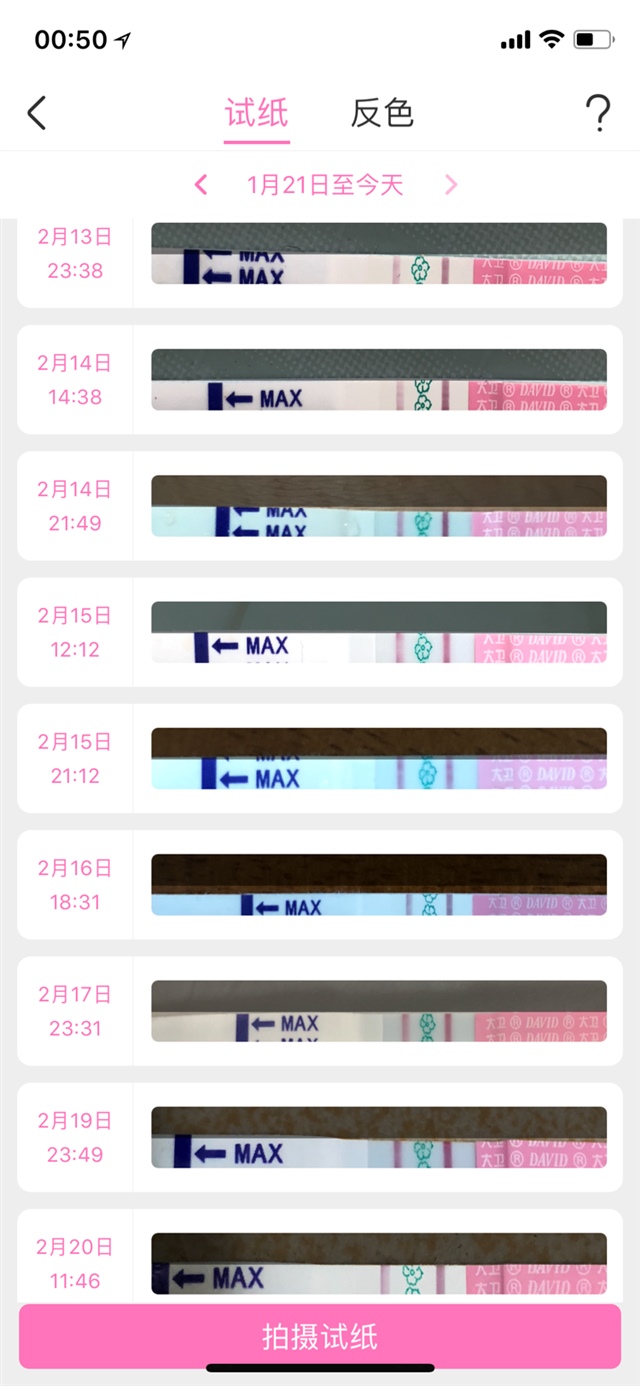This screenshot has width=640, height=1386.
Task: View the test strip from 2月15日 21:12
Action: 379,758
